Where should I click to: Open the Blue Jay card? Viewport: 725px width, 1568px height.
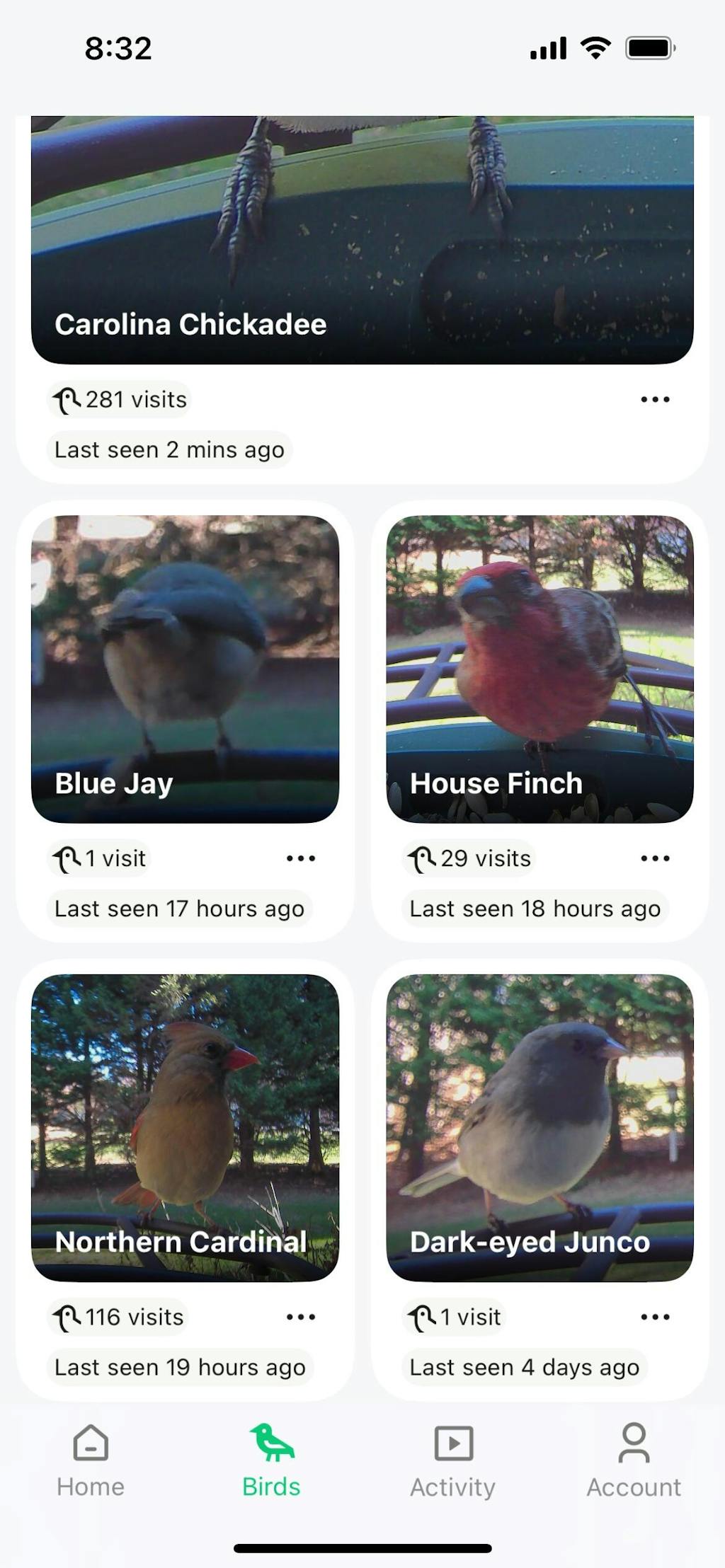pyautogui.click(x=185, y=669)
